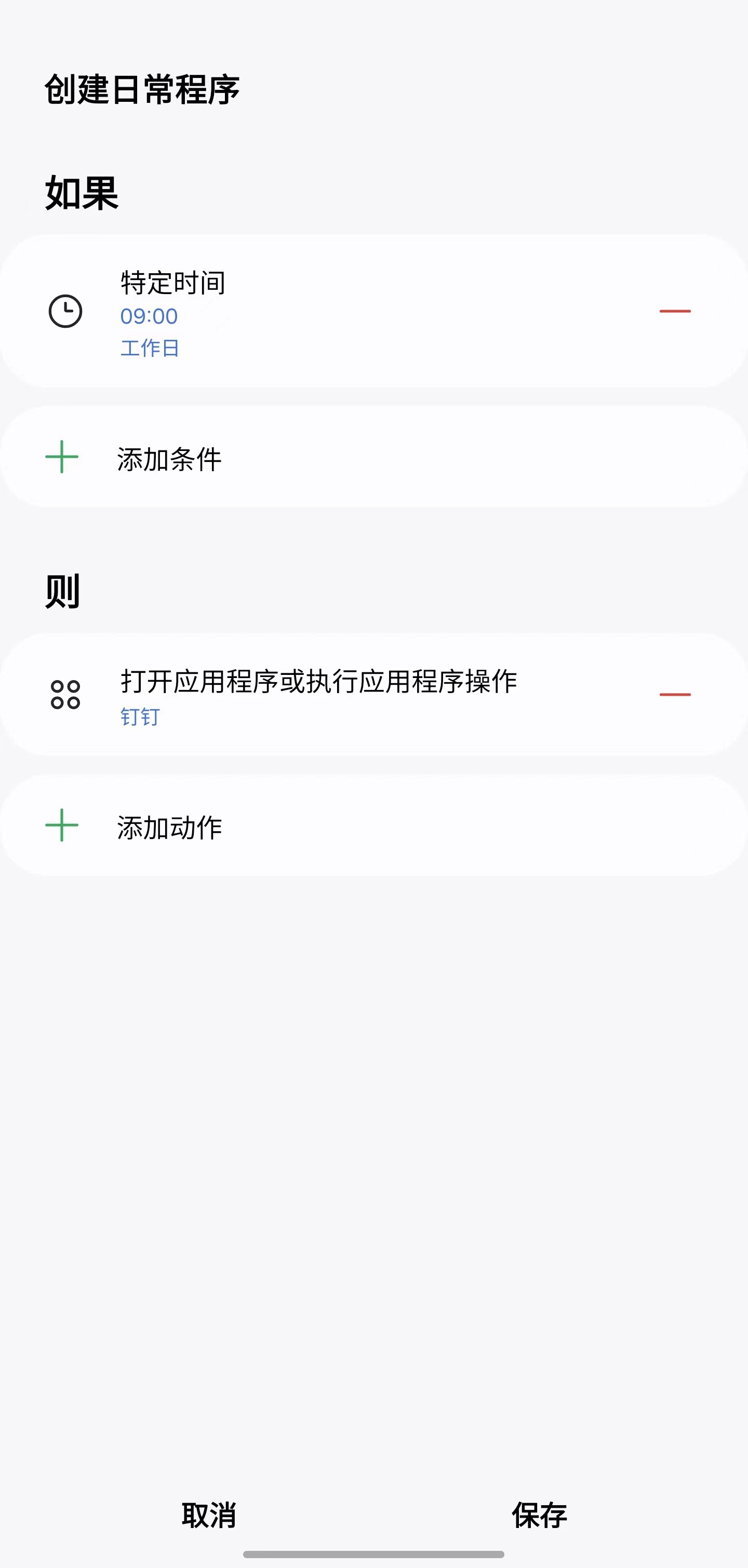Tap 添加条件 to add a condition
This screenshot has height=1568, width=748.
click(373, 457)
